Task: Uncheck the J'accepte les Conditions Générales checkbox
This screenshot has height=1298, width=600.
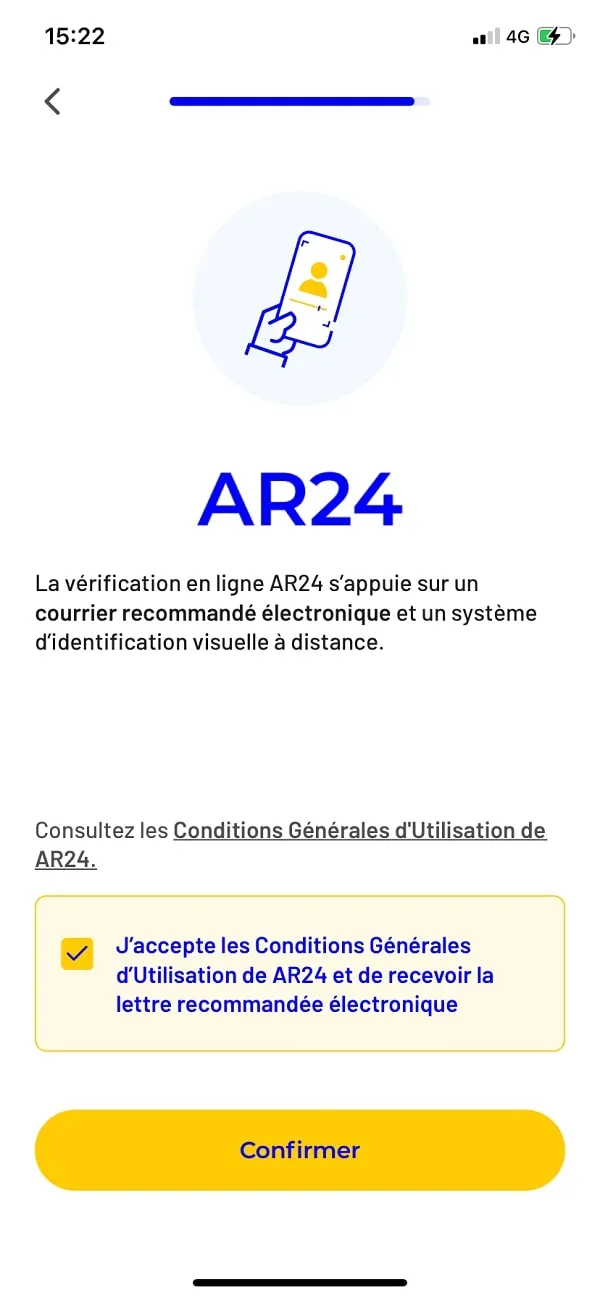Action: [77, 954]
